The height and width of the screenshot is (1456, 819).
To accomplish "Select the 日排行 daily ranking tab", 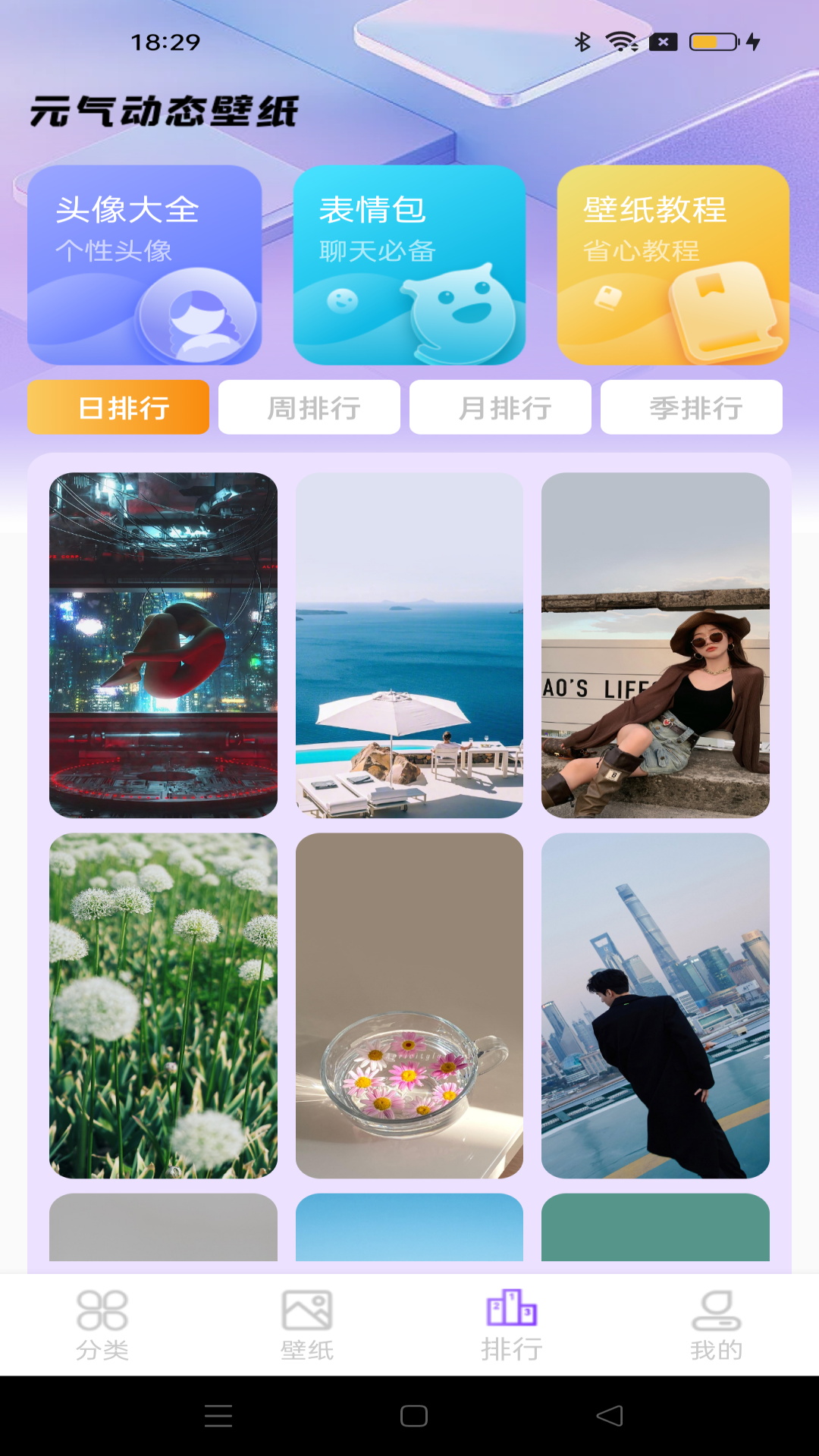I will (118, 407).
